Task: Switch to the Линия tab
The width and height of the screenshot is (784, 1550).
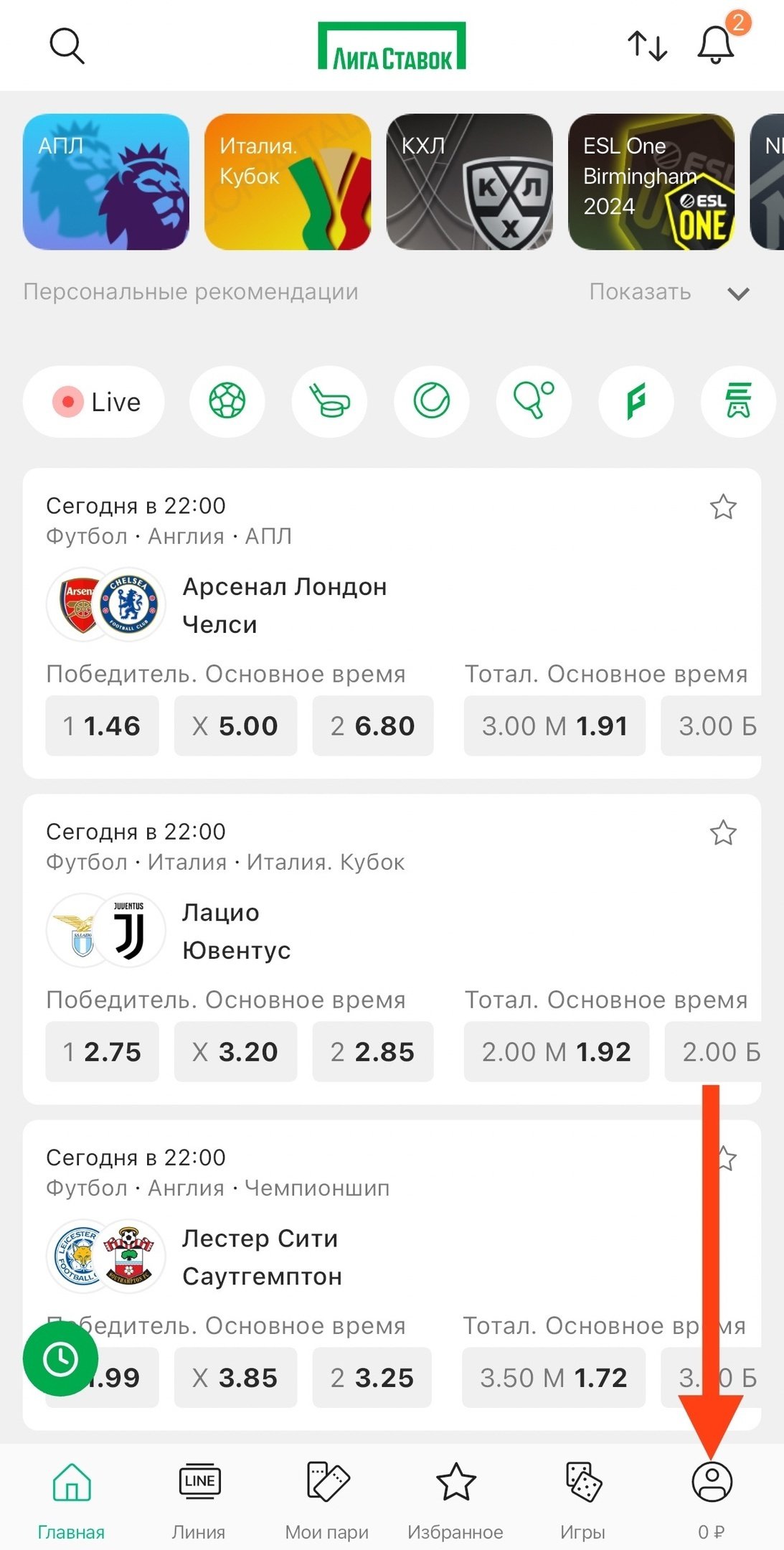Action: 199,1497
